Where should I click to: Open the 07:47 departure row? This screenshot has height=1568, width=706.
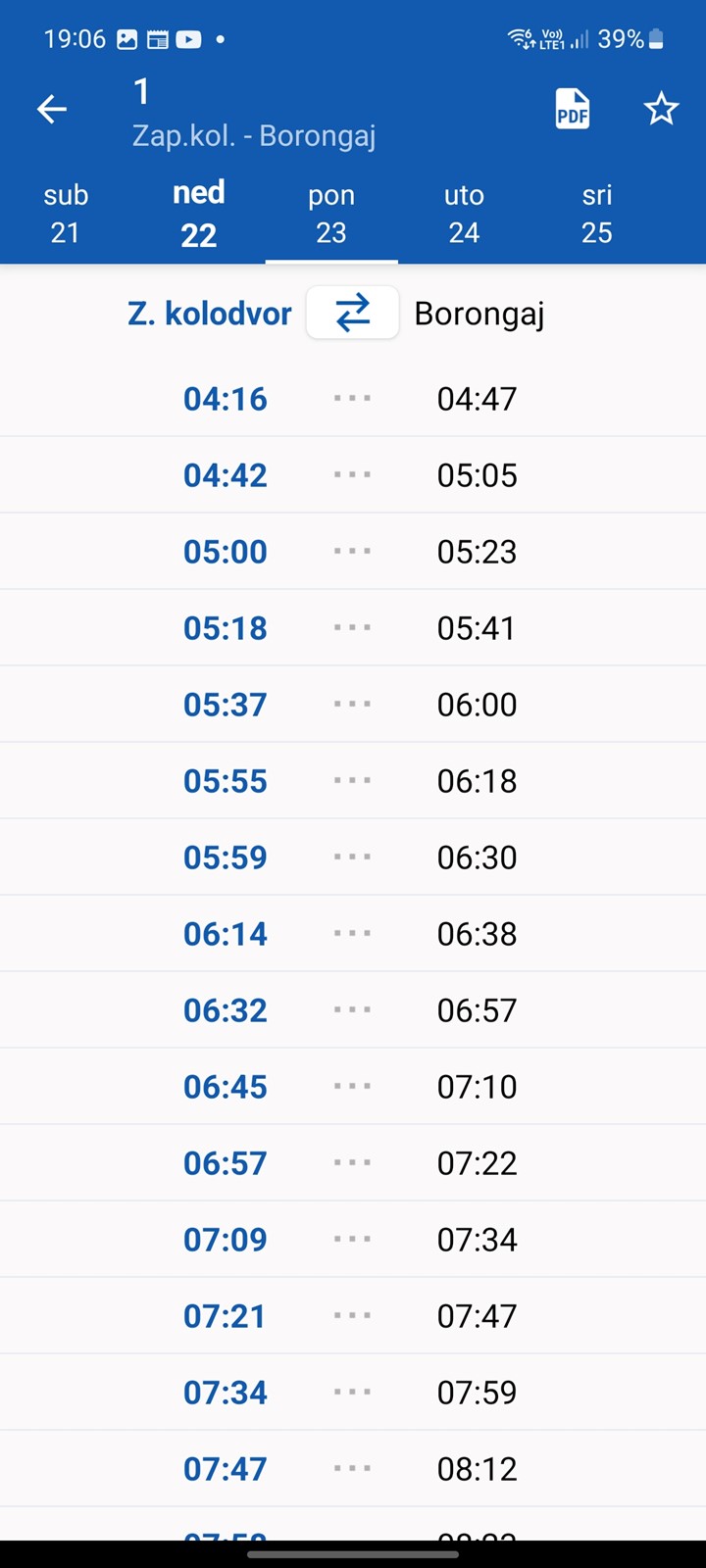[353, 1469]
